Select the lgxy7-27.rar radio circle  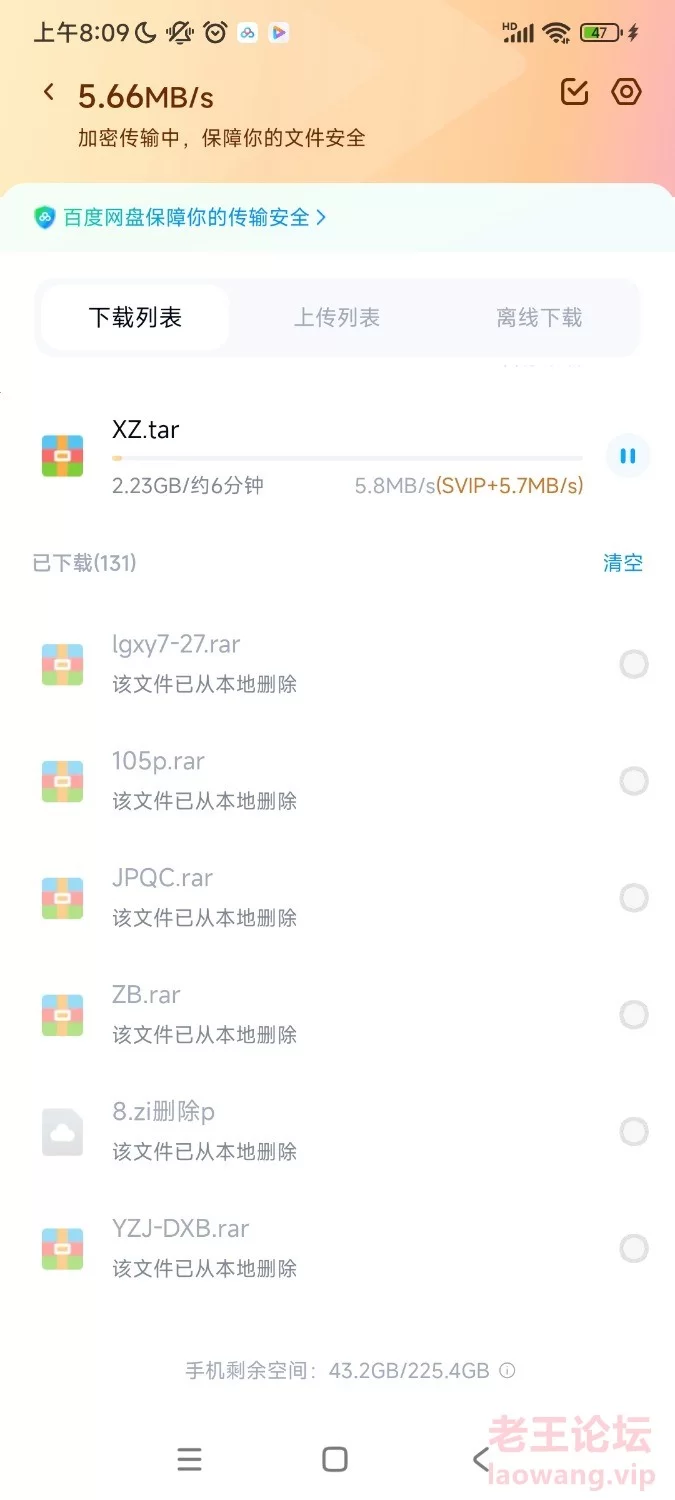point(634,664)
